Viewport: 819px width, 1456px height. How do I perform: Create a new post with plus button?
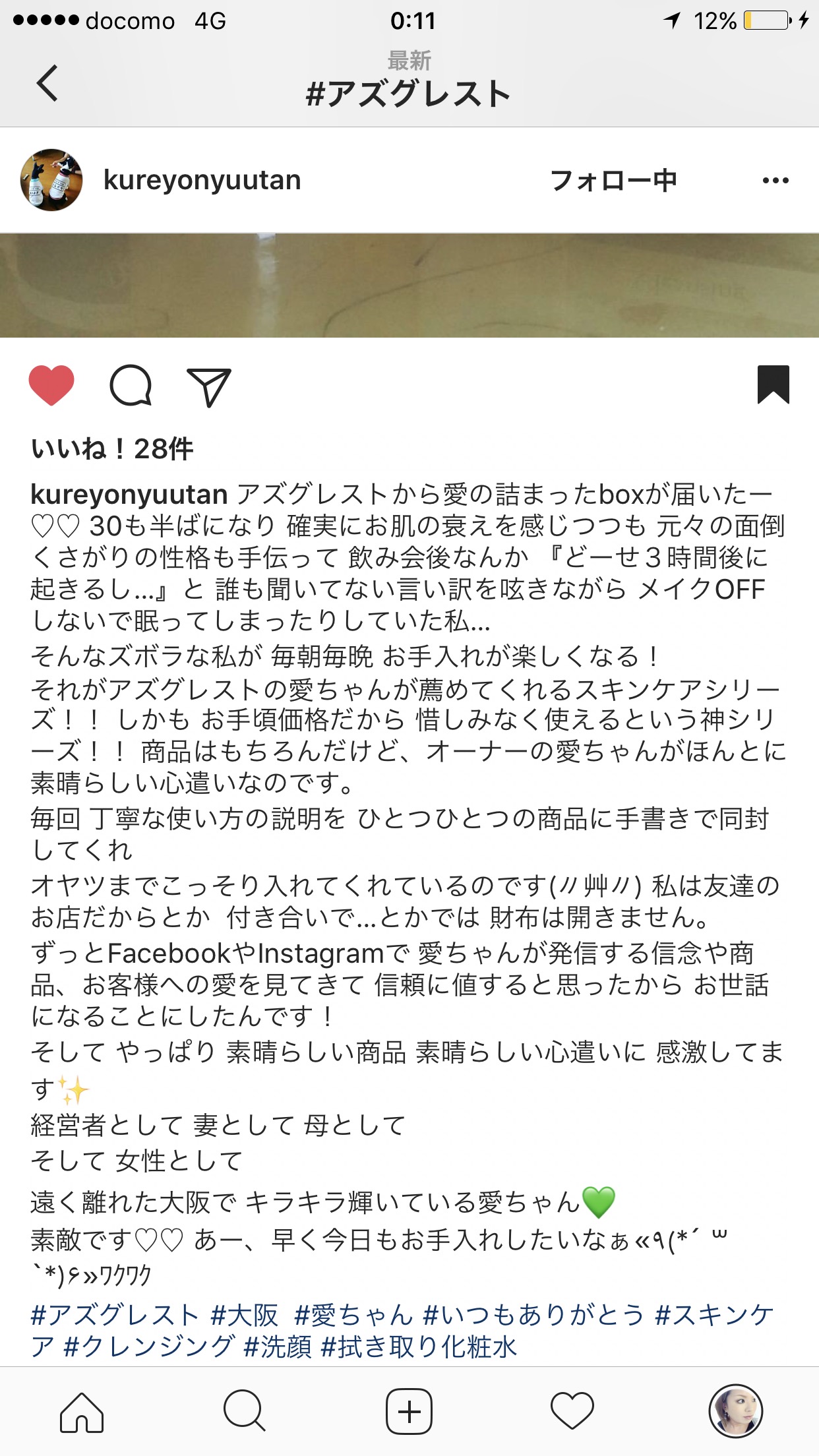tap(409, 1412)
